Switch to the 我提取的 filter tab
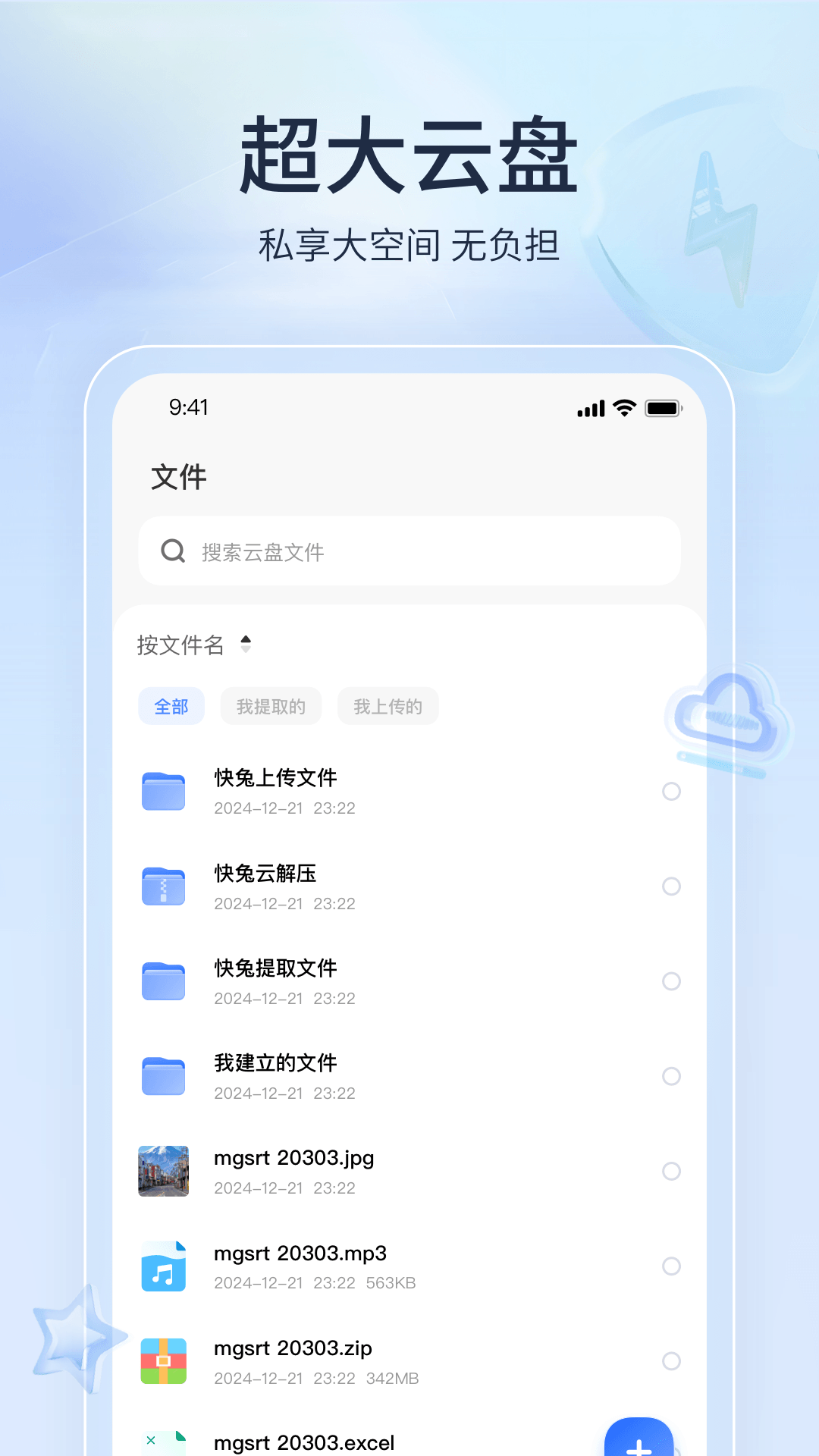 (x=271, y=705)
